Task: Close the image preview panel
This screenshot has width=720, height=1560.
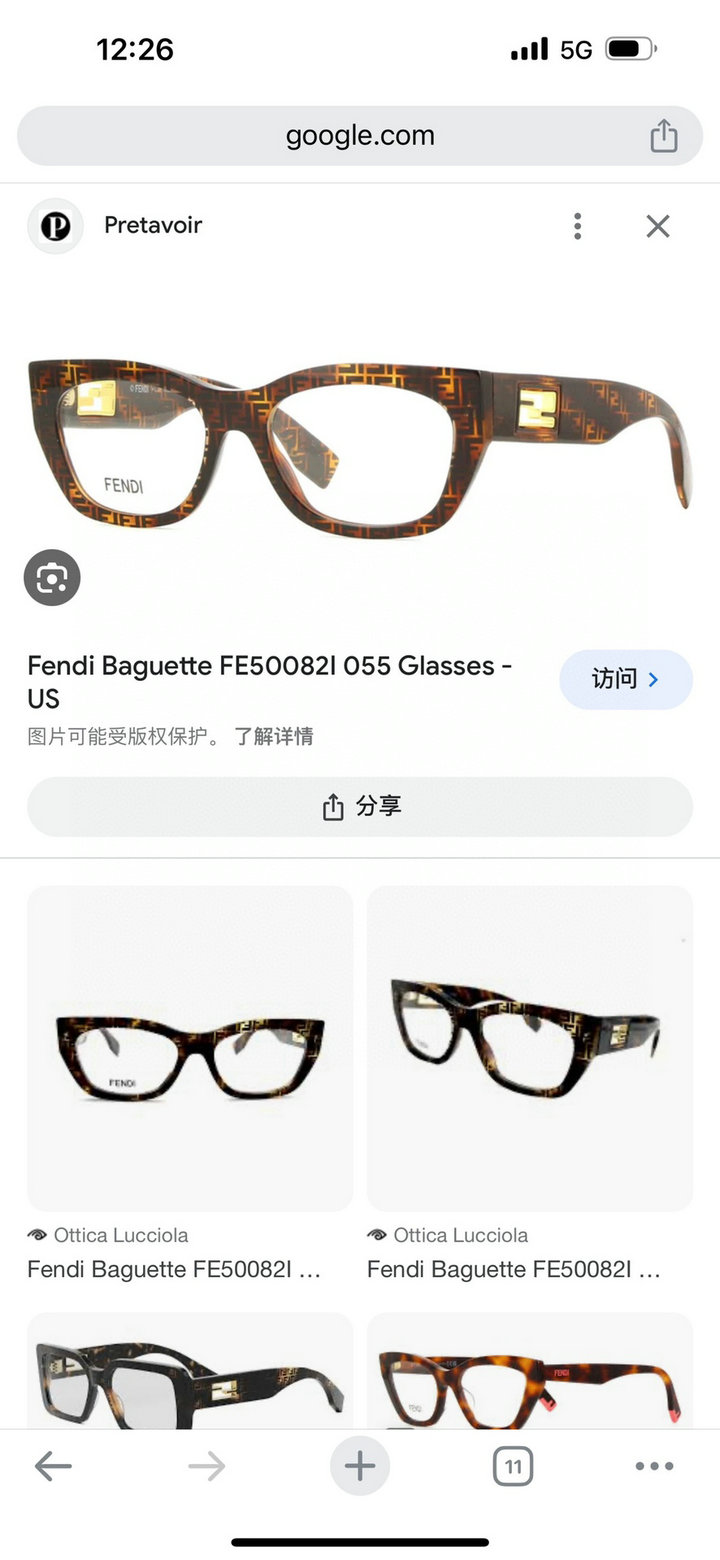Action: (x=657, y=226)
